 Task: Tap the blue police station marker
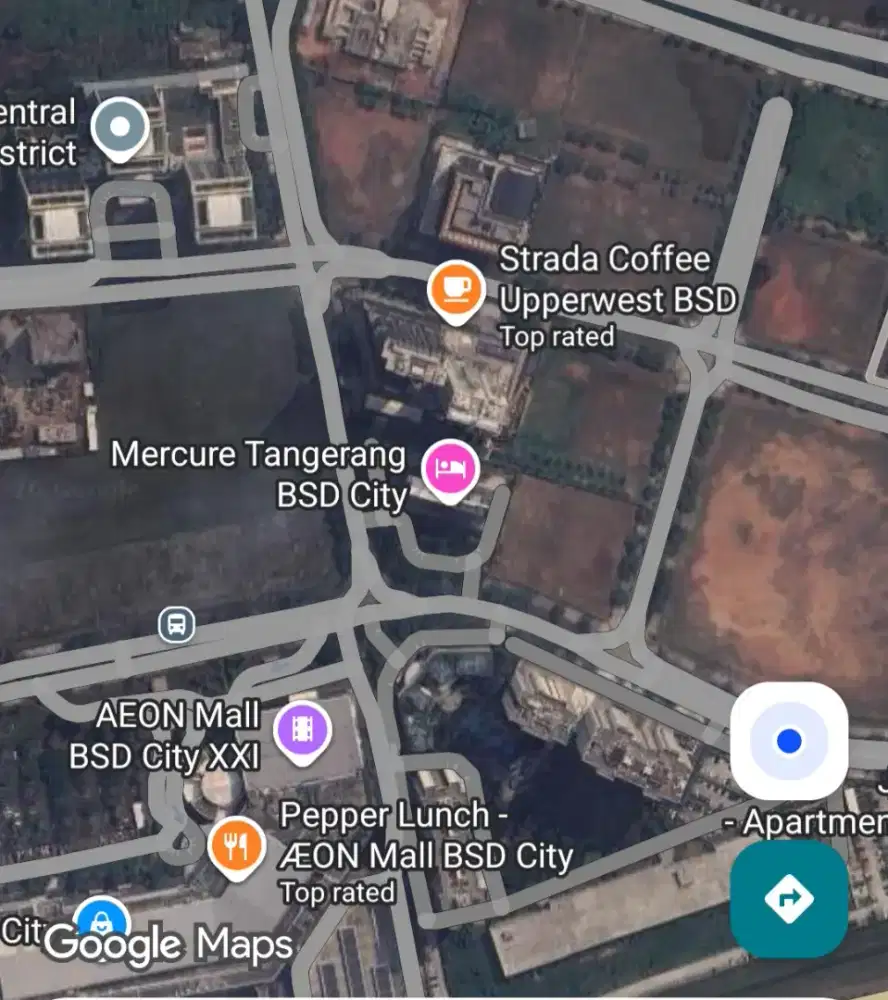101,920
